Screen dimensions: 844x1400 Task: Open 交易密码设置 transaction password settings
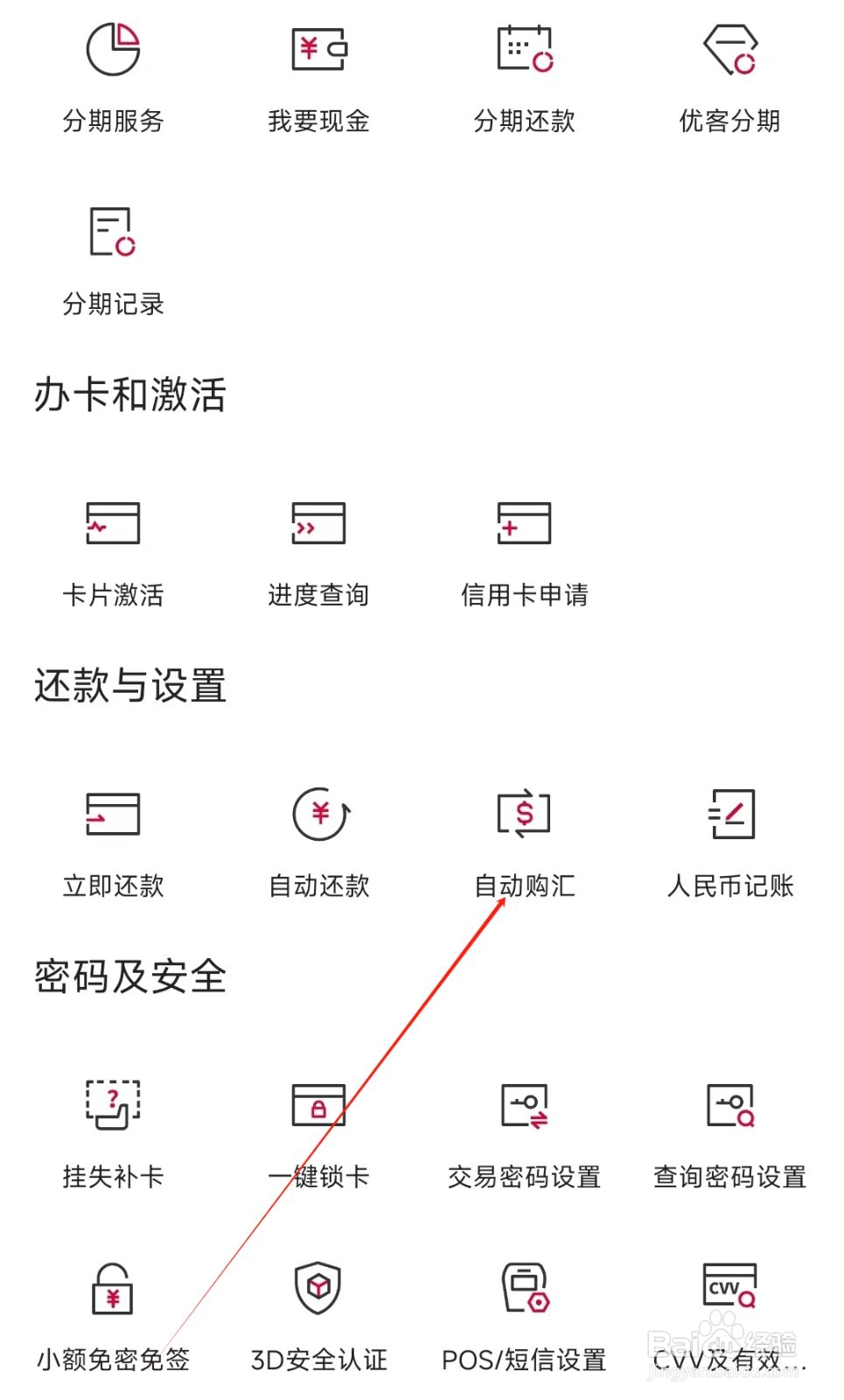click(525, 1133)
